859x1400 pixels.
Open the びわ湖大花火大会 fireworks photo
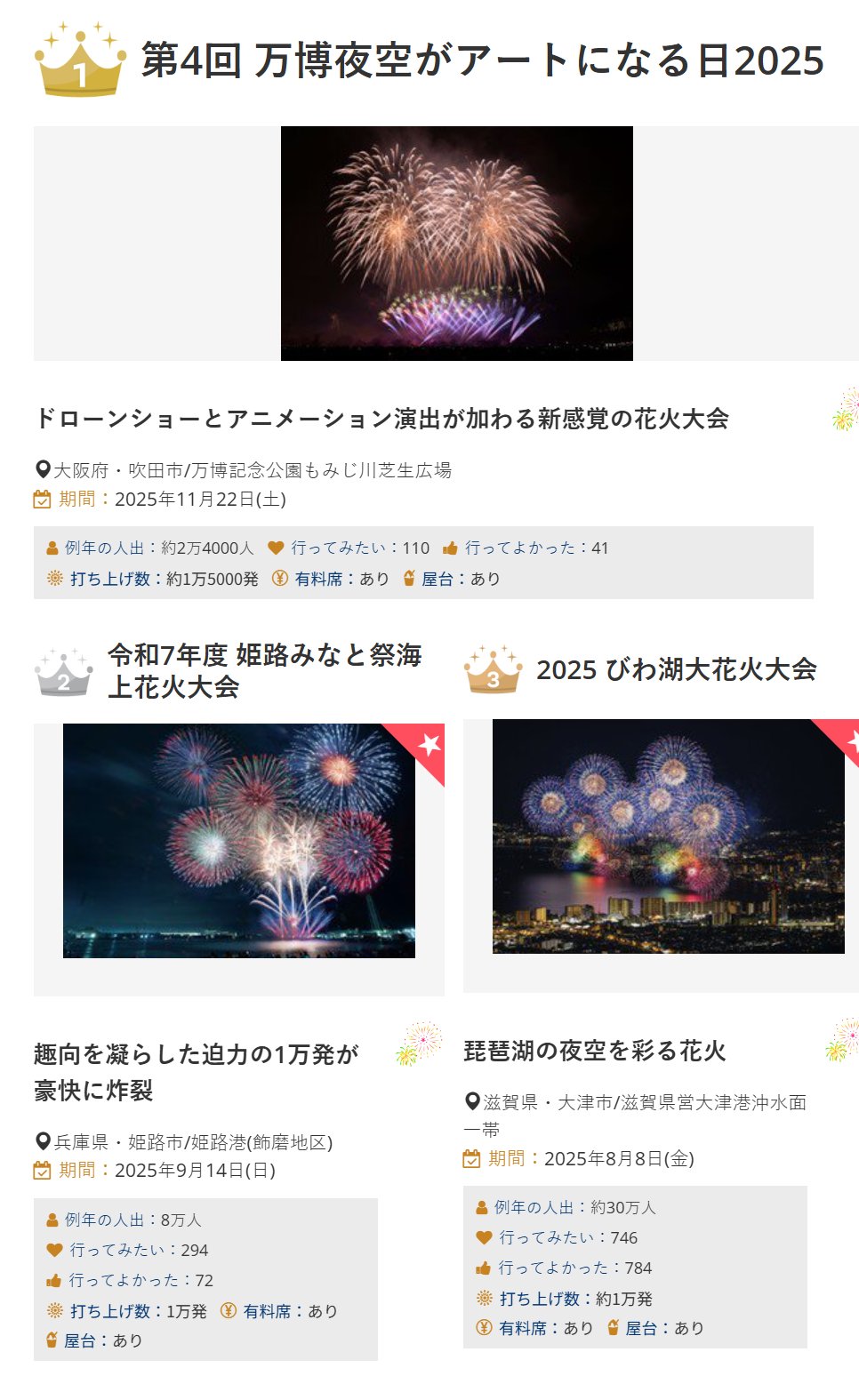tap(668, 836)
